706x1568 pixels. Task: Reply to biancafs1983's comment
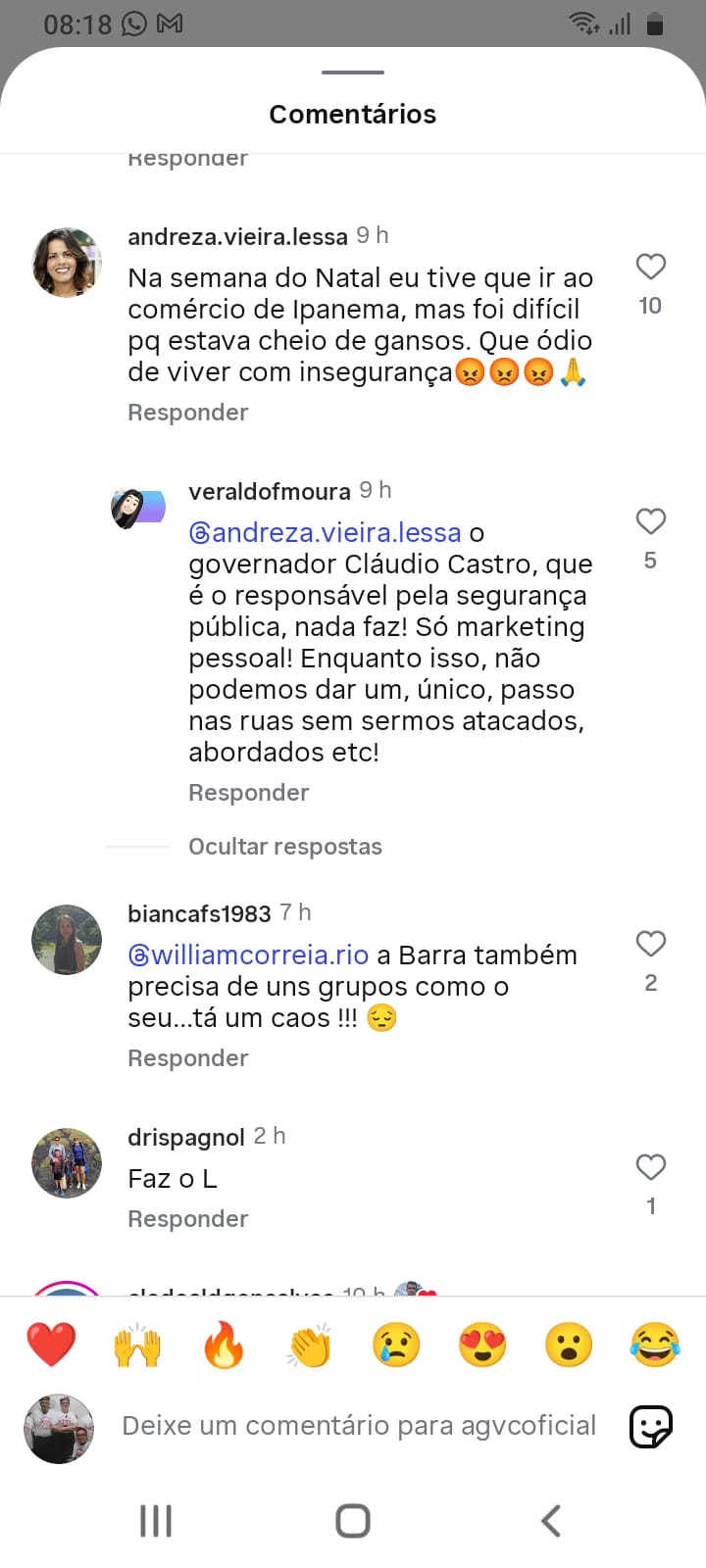coord(187,1058)
